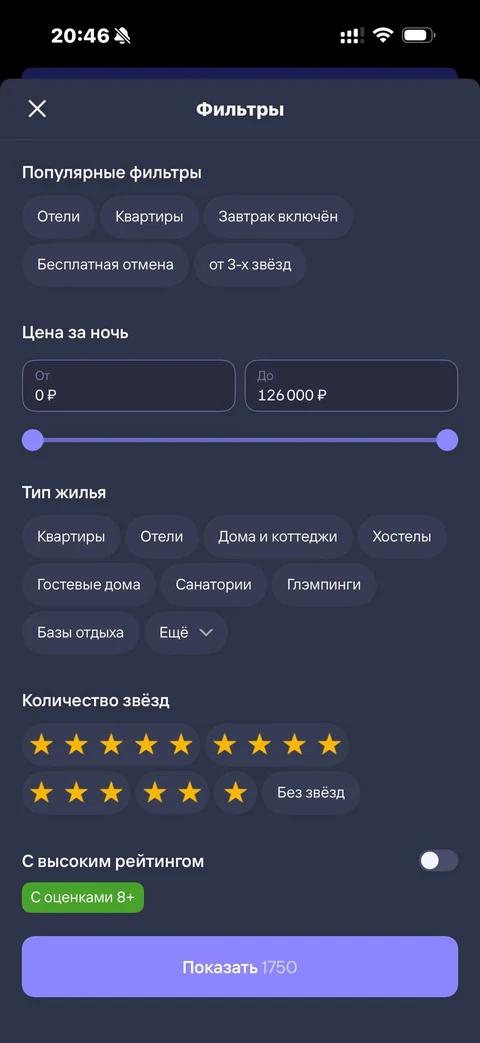480x1043 pixels.
Task: Expand more housing types with Ещё
Action: tap(186, 633)
